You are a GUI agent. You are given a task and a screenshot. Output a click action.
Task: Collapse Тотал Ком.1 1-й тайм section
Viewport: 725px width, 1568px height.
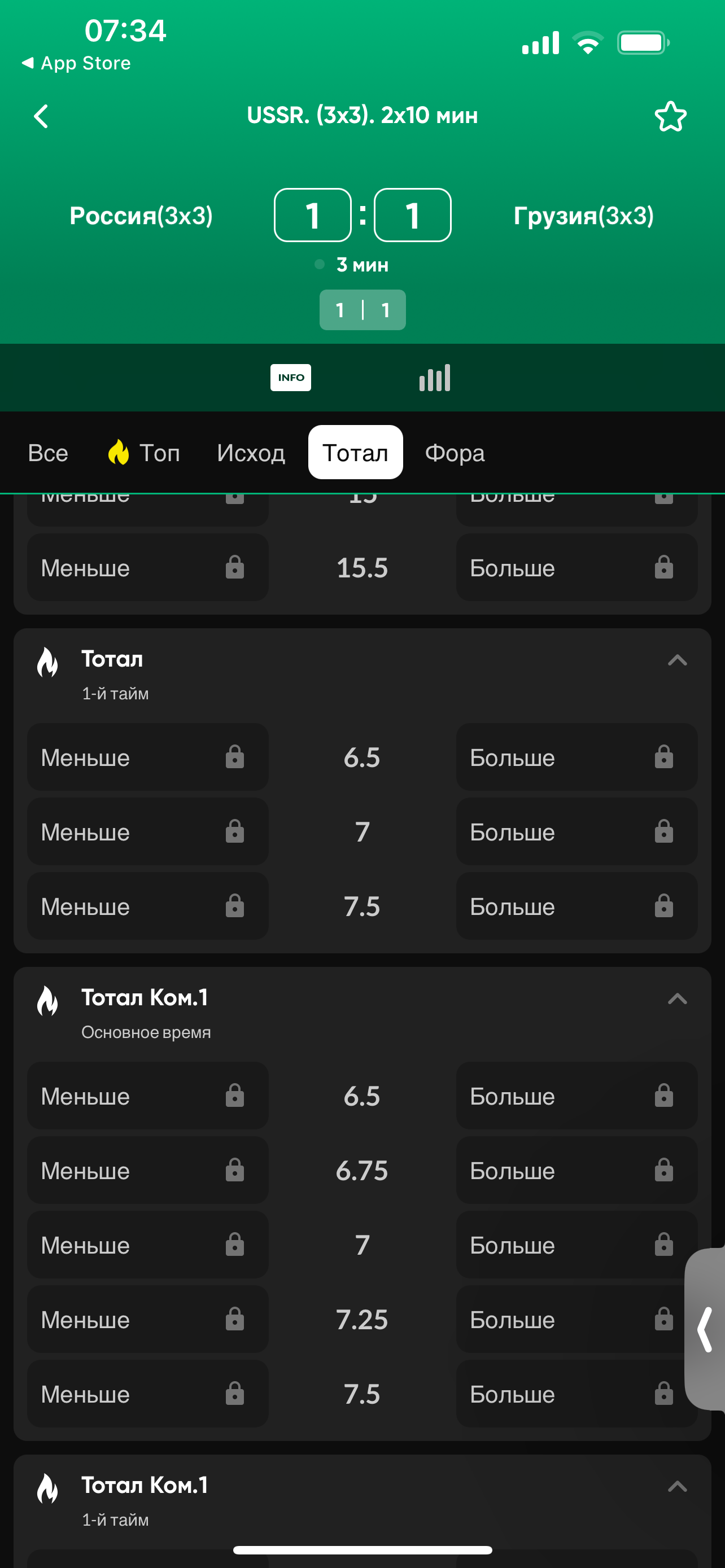pyautogui.click(x=677, y=1486)
